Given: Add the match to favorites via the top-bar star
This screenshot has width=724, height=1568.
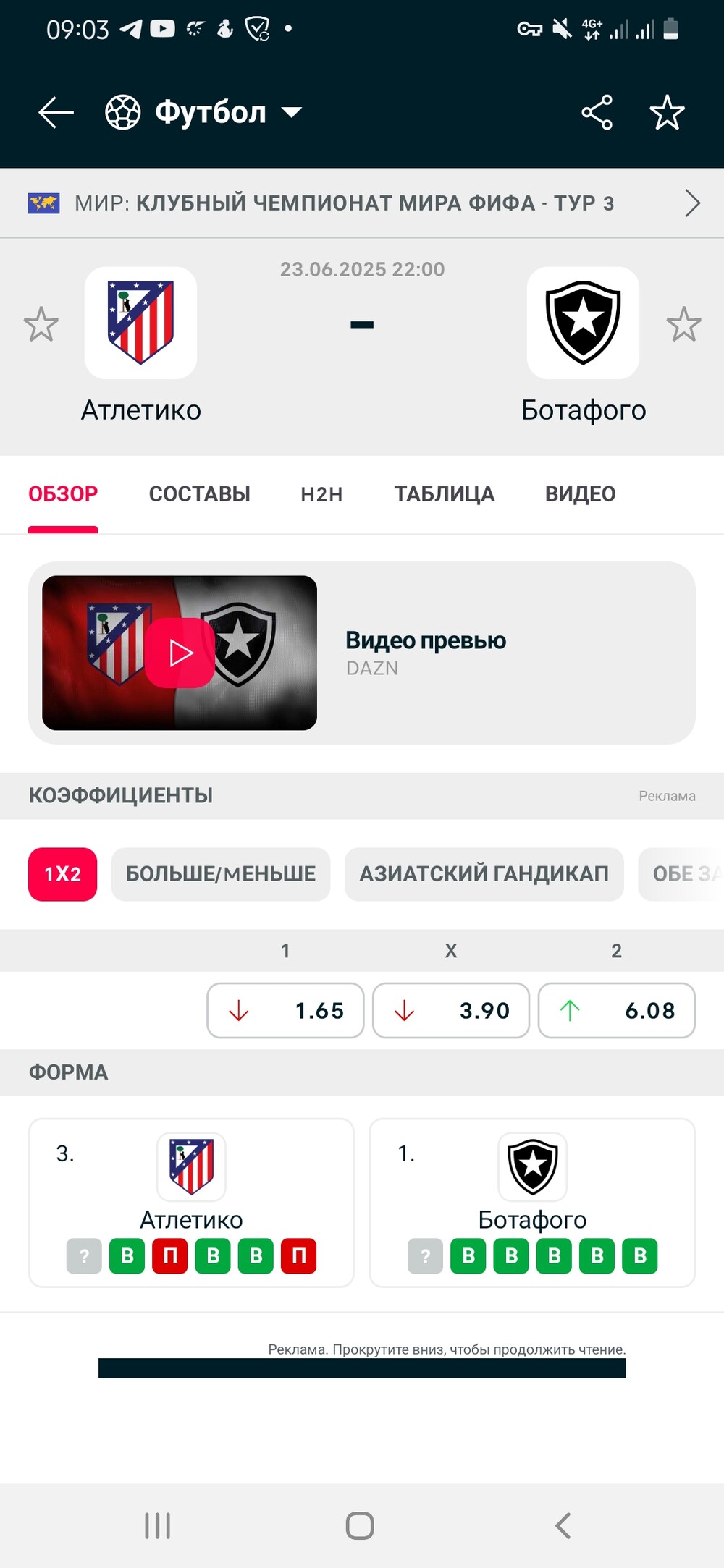Looking at the screenshot, I should (x=667, y=113).
